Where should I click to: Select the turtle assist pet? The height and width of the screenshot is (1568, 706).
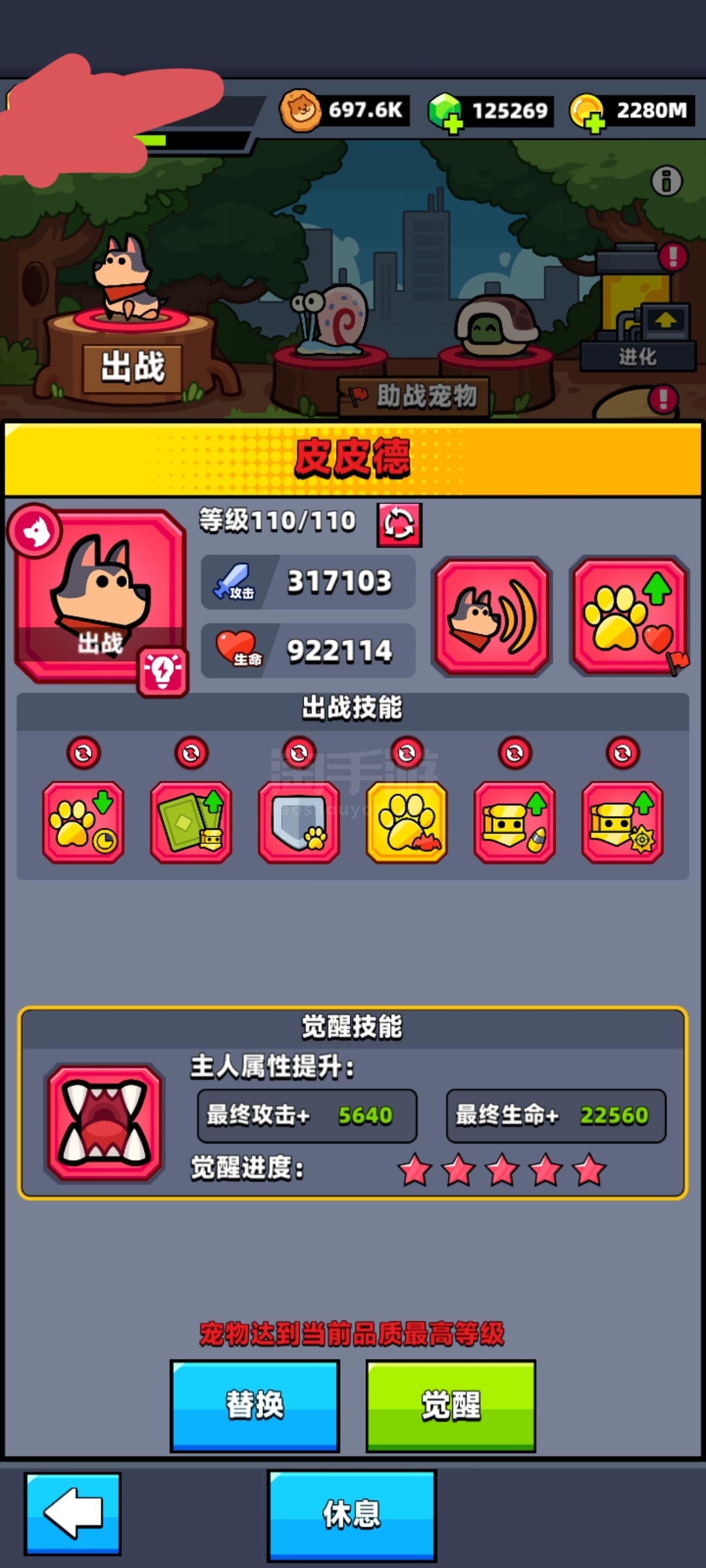tap(497, 325)
